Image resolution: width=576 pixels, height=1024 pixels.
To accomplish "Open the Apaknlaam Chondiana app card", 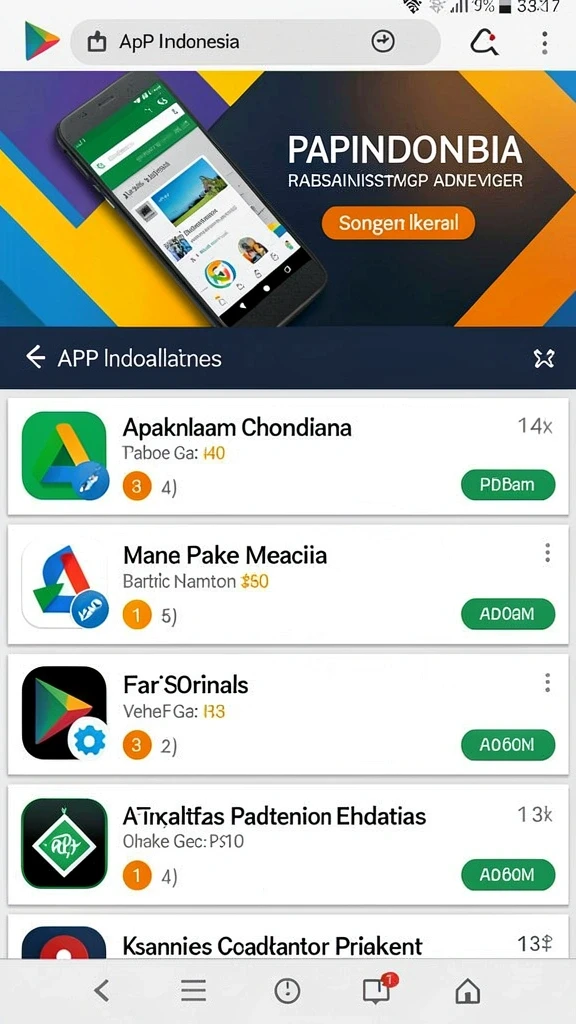I will [288, 456].
